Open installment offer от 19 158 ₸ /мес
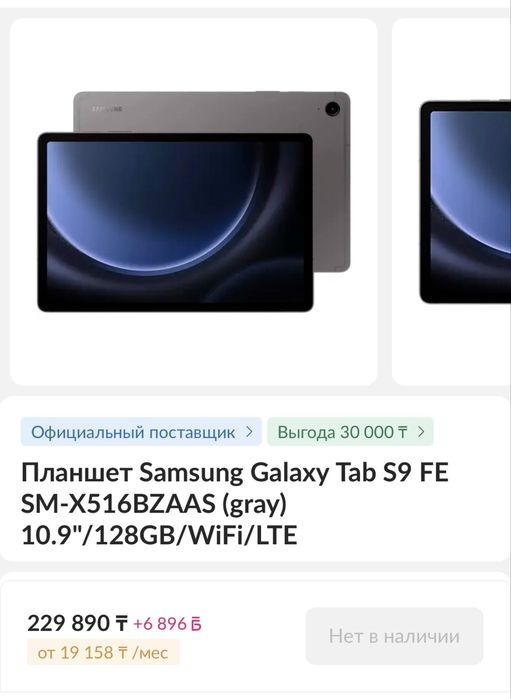 [103, 653]
